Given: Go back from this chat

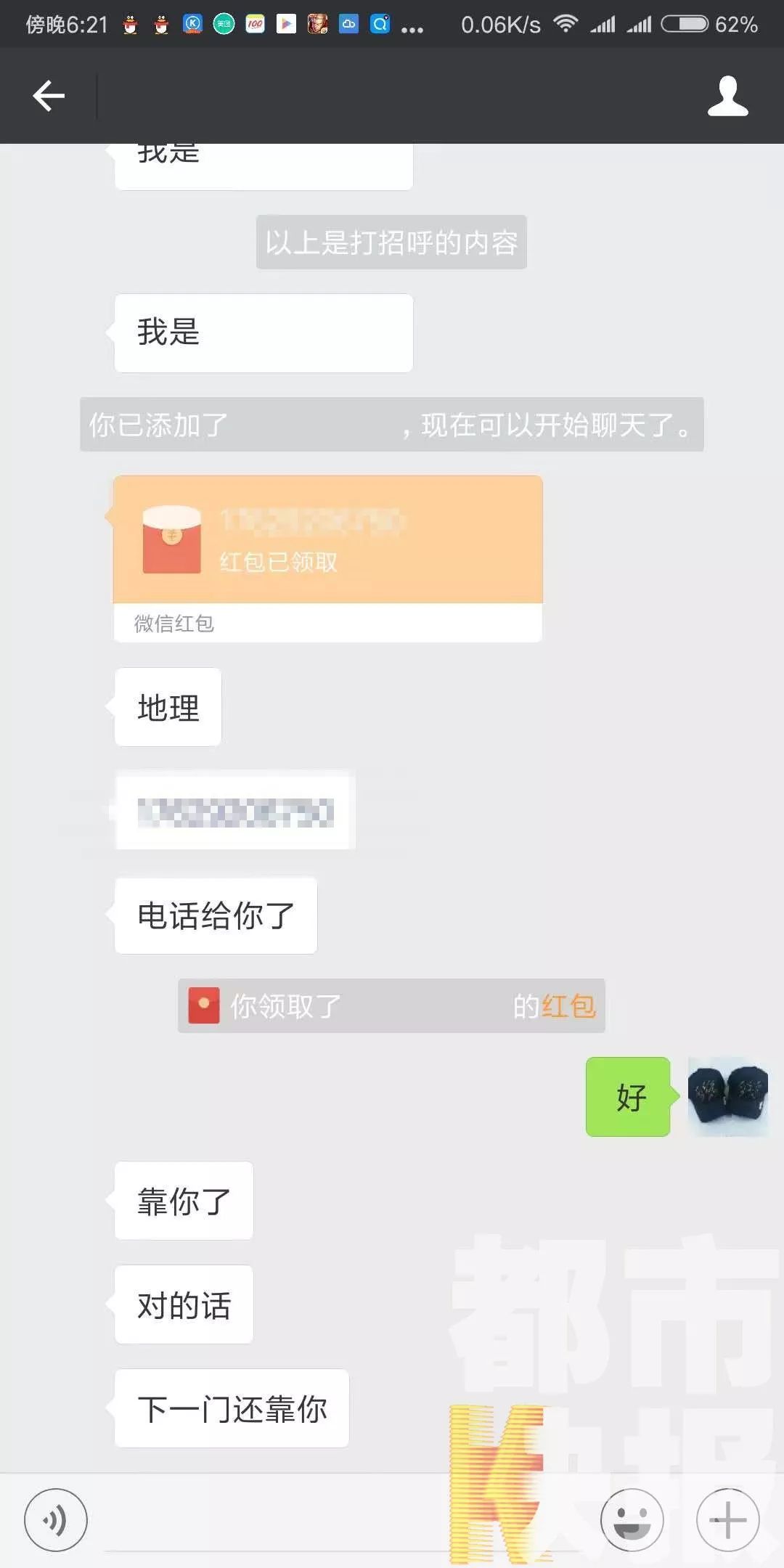Looking at the screenshot, I should click(x=49, y=96).
